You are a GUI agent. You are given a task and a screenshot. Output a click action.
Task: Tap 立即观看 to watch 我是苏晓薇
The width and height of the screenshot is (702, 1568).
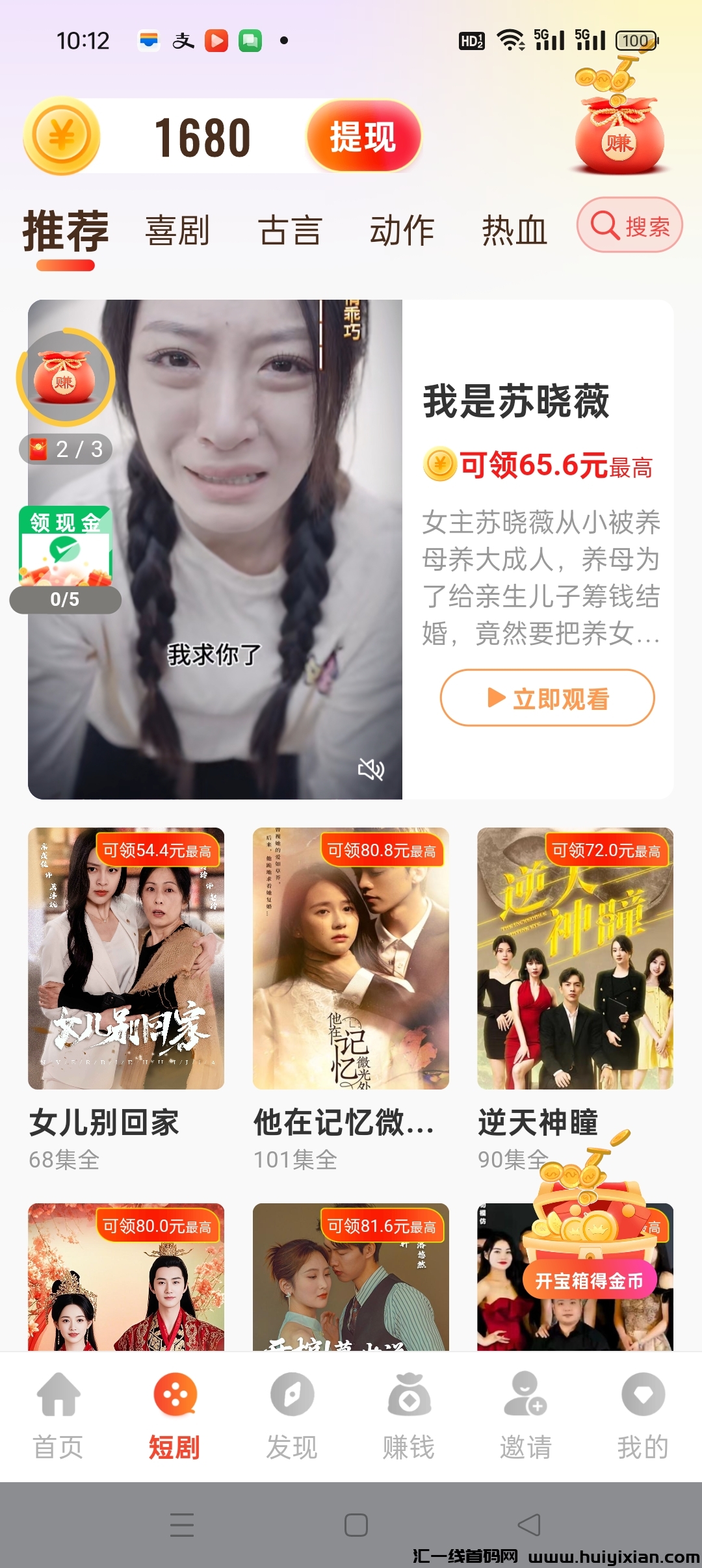click(547, 698)
